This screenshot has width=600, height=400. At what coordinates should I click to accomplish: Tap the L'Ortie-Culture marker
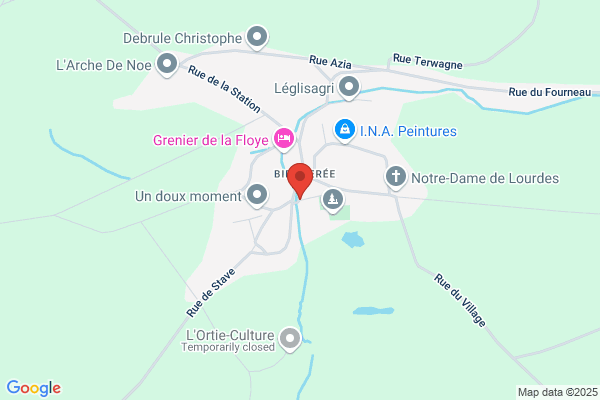click(x=290, y=339)
